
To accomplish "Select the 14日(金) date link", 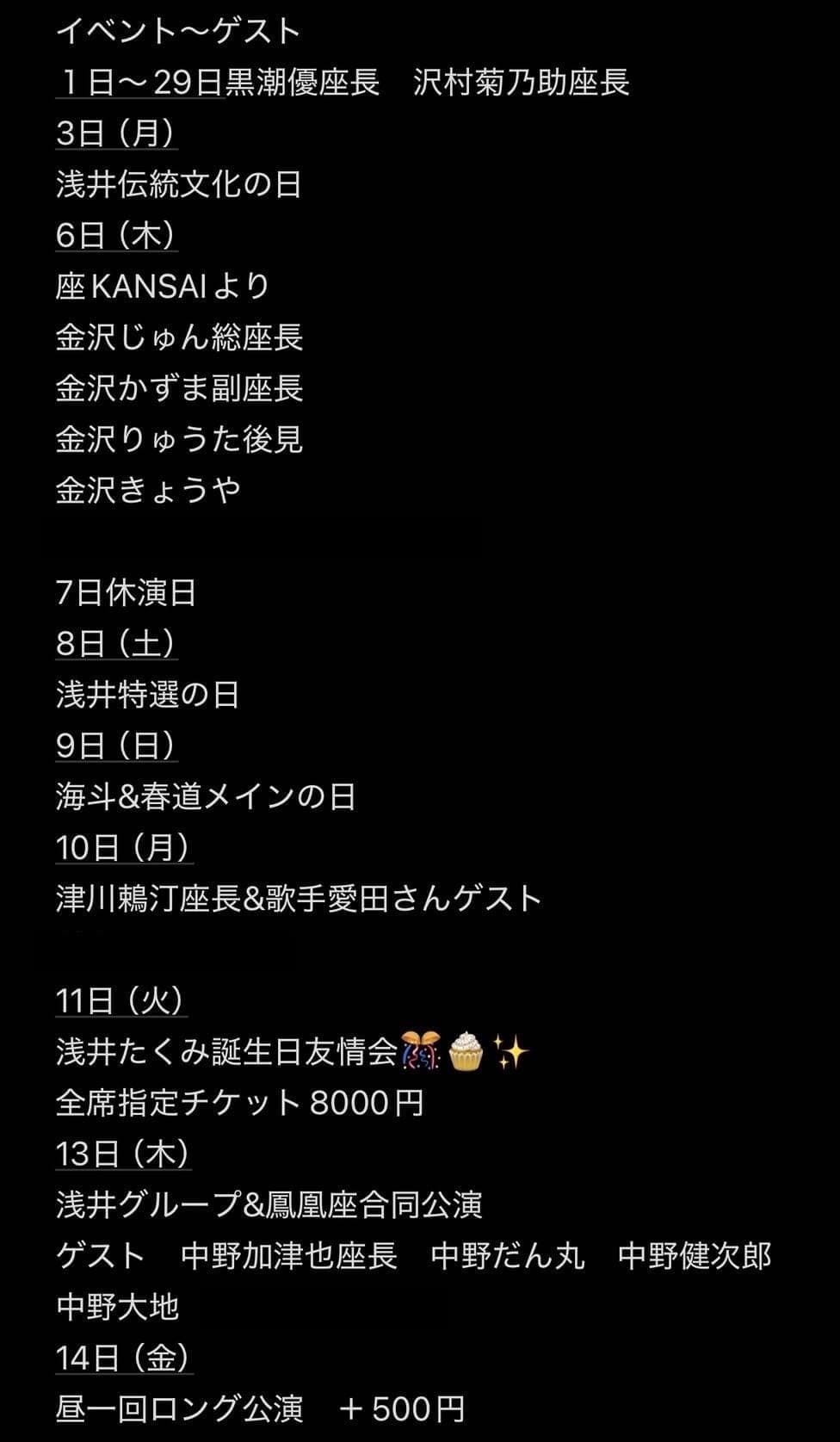I will coord(124,1358).
